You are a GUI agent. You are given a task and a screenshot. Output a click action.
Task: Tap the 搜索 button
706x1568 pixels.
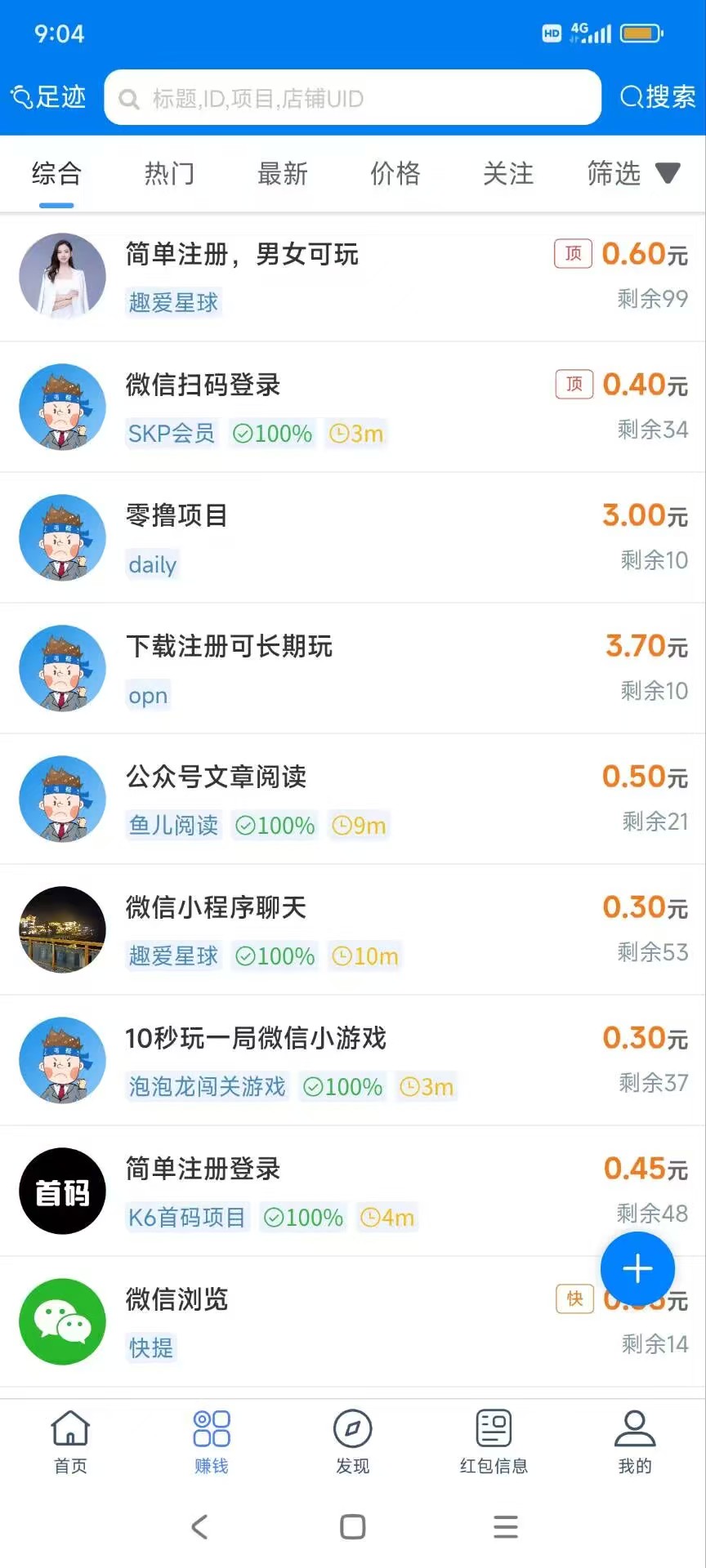tap(658, 97)
